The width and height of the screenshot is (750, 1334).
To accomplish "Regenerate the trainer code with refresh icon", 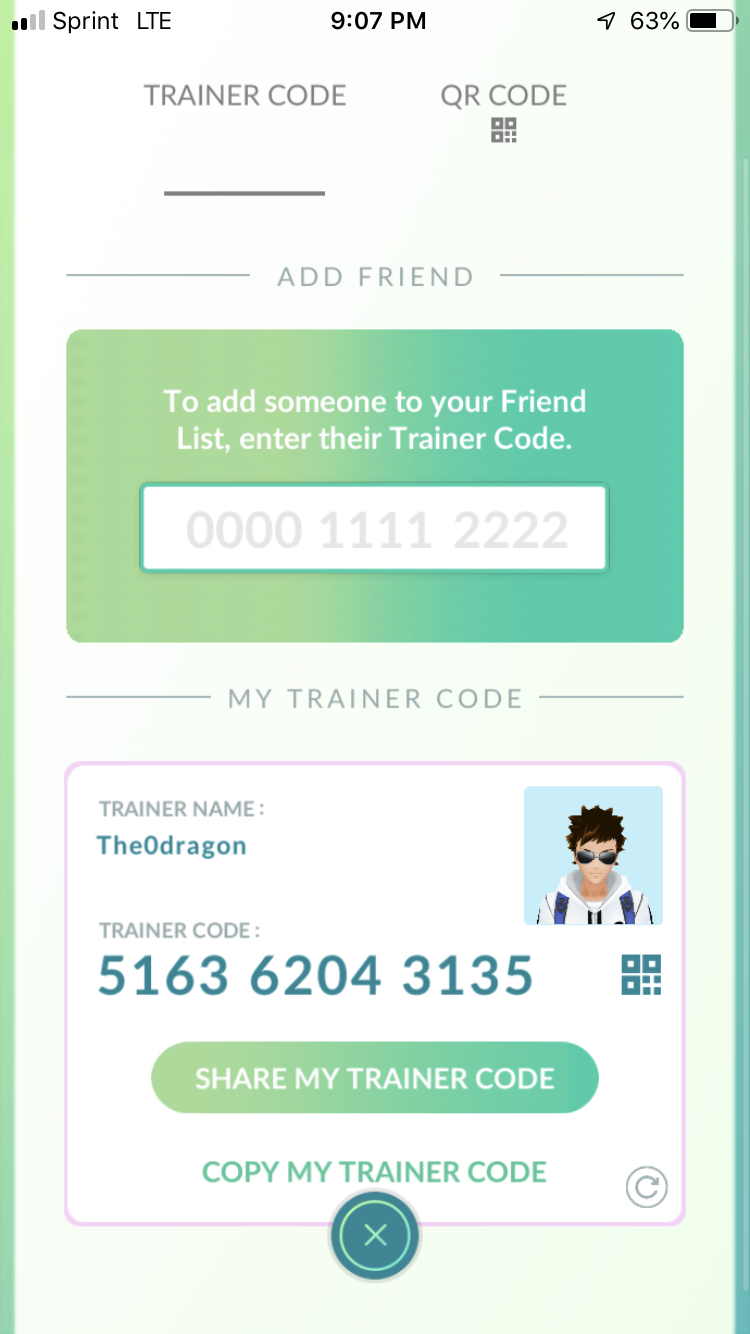I will pos(646,1187).
